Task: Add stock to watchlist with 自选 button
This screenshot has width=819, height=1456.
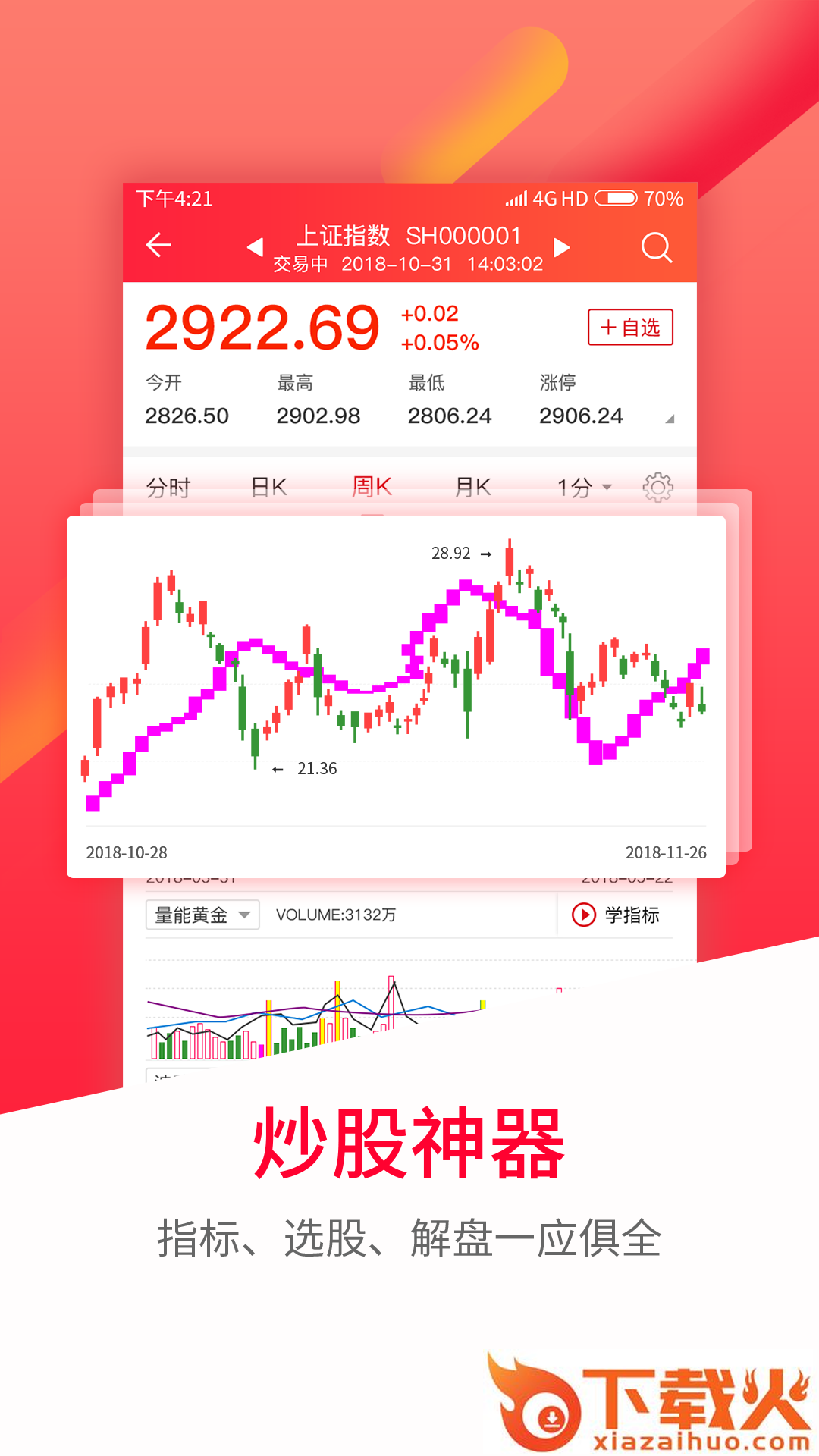Action: coord(630,327)
